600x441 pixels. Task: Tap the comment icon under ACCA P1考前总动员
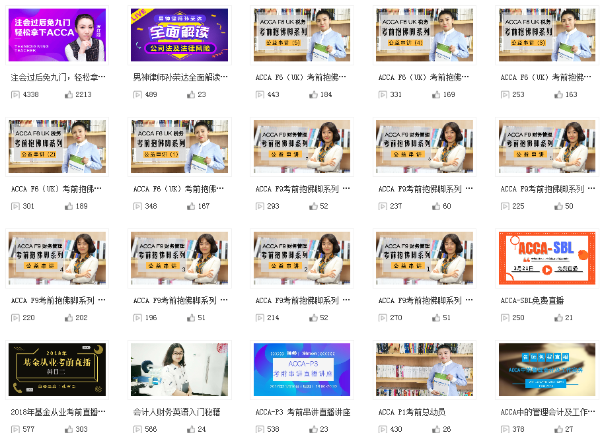point(382,428)
